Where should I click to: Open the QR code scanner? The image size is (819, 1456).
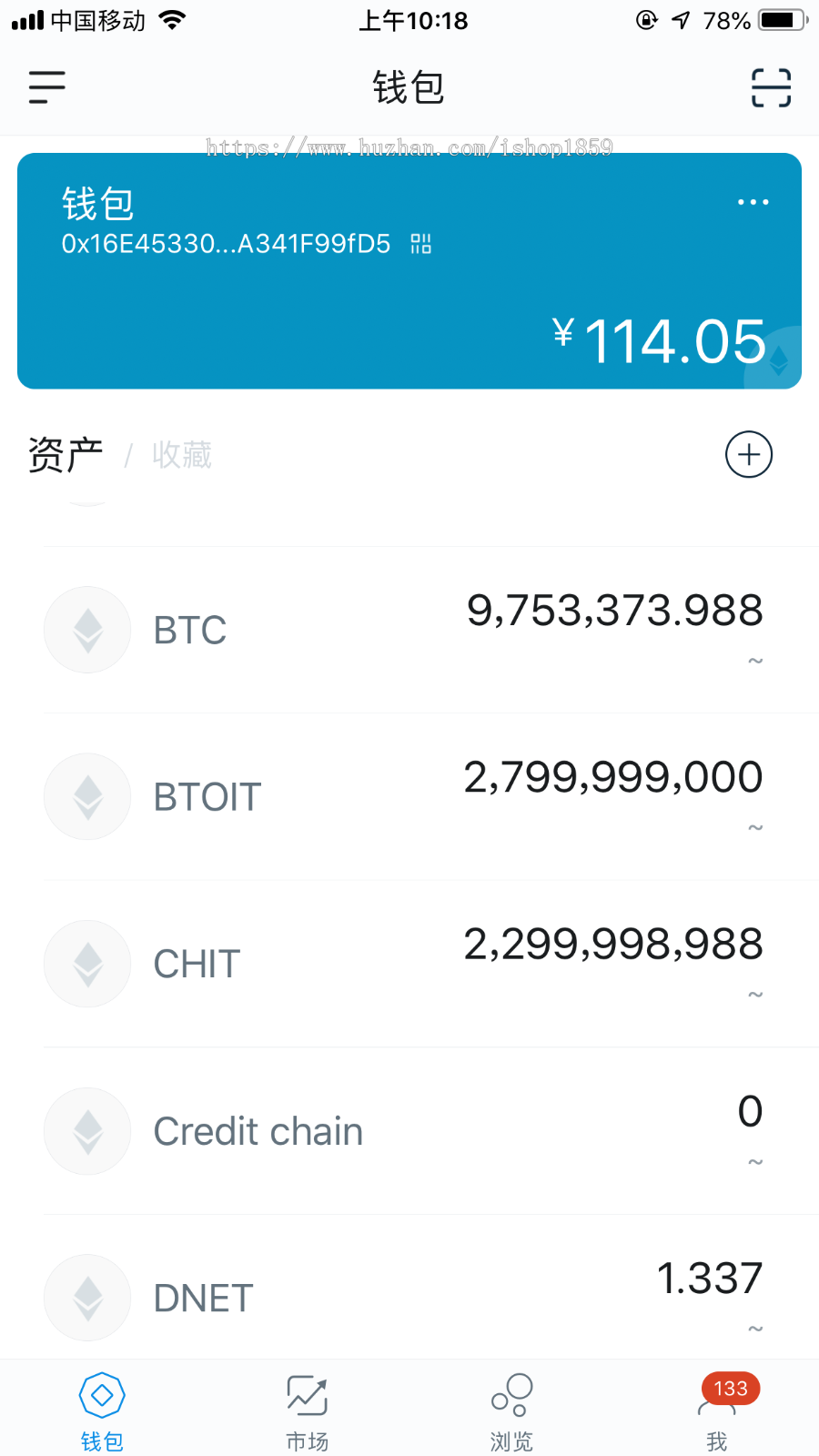tap(771, 87)
